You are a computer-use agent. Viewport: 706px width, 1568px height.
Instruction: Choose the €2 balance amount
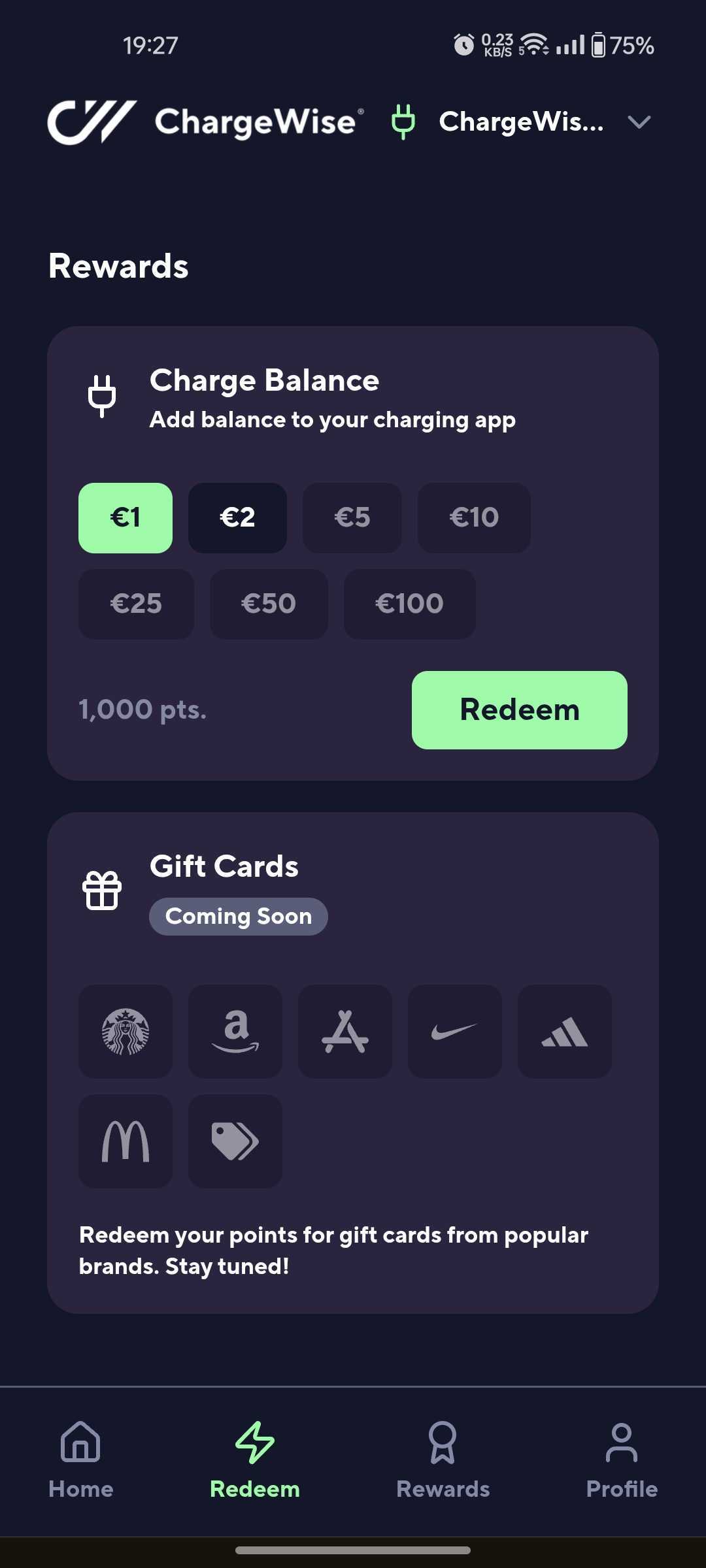pyautogui.click(x=237, y=518)
